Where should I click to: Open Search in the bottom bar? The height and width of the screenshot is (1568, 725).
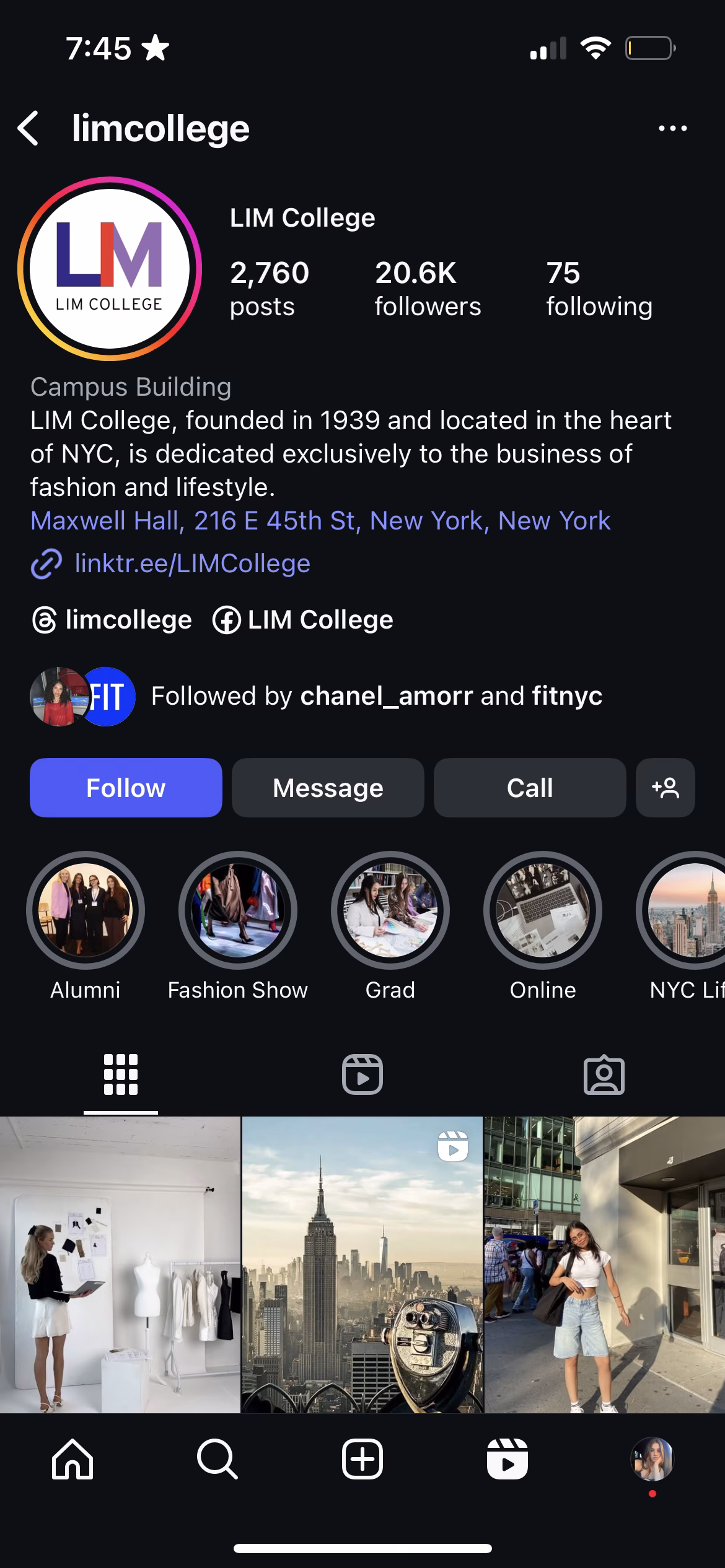pos(217,1459)
